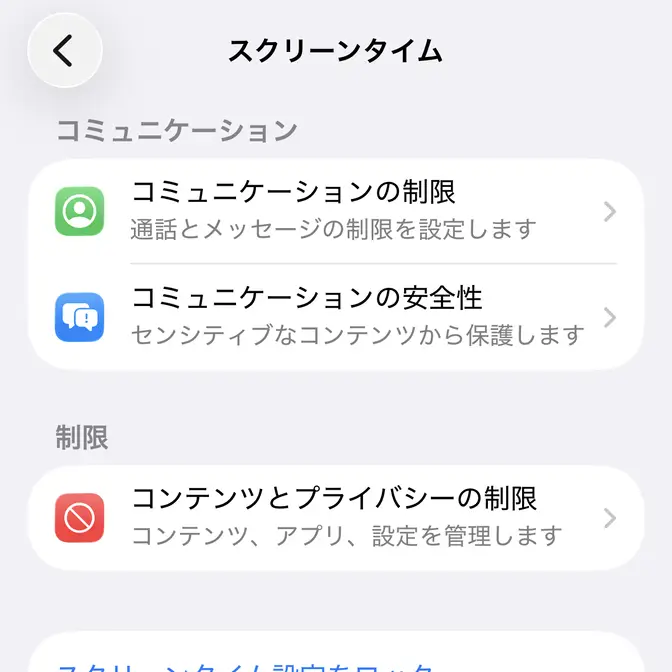The image size is (672, 672).
Task: Go back from スクリーンタイム screen
Action: point(65,50)
